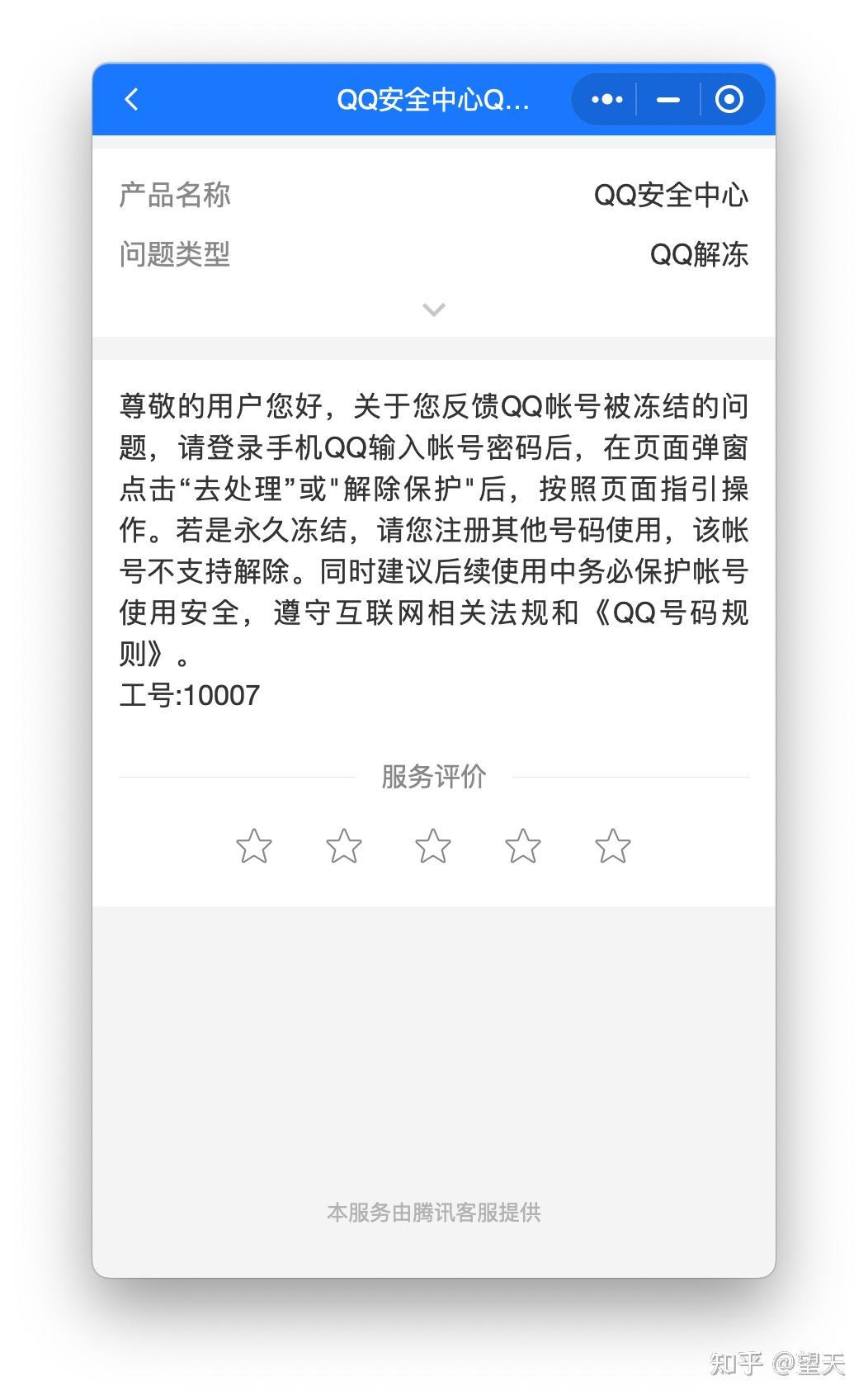Rate the service one star

tap(254, 846)
